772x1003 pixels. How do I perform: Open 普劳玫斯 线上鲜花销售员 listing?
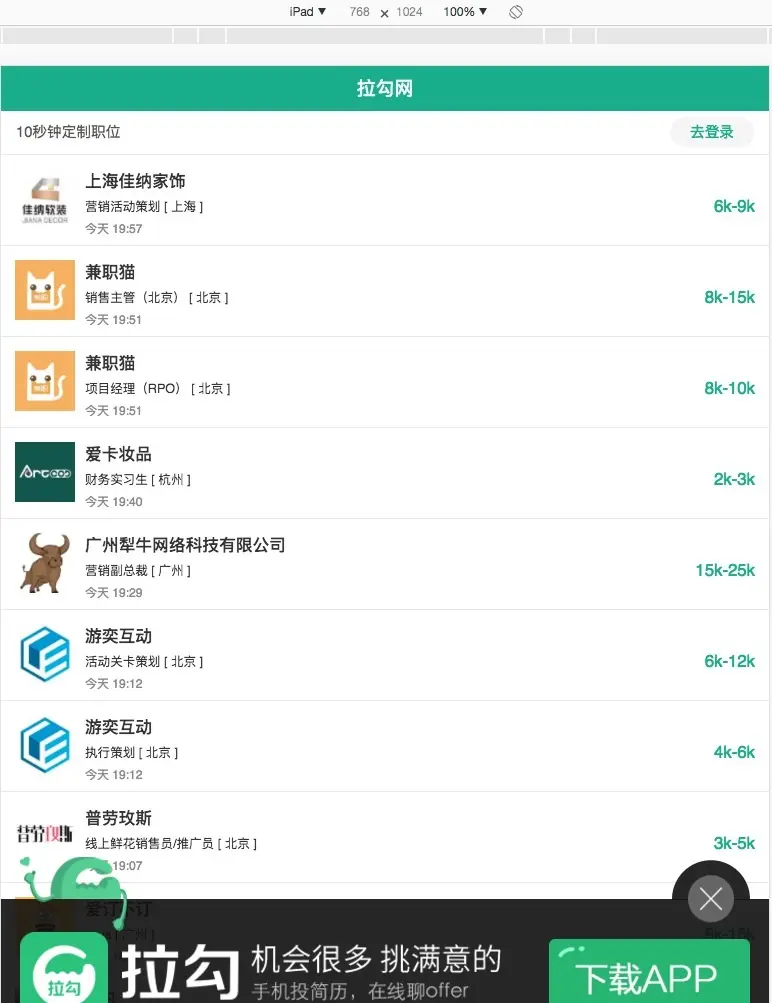[x=385, y=837]
